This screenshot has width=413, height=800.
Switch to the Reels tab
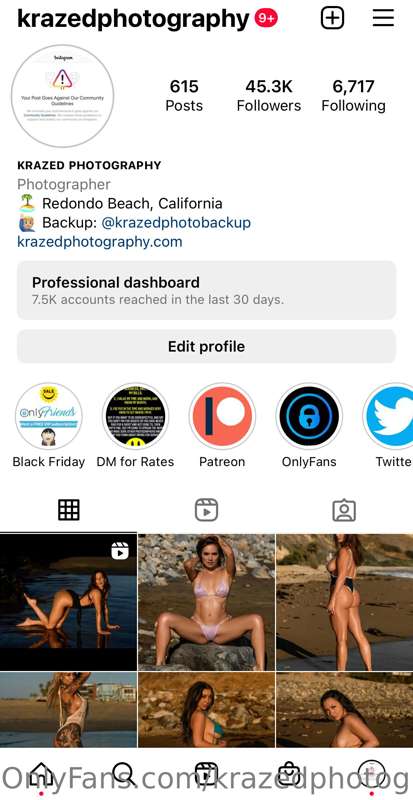click(x=206, y=510)
